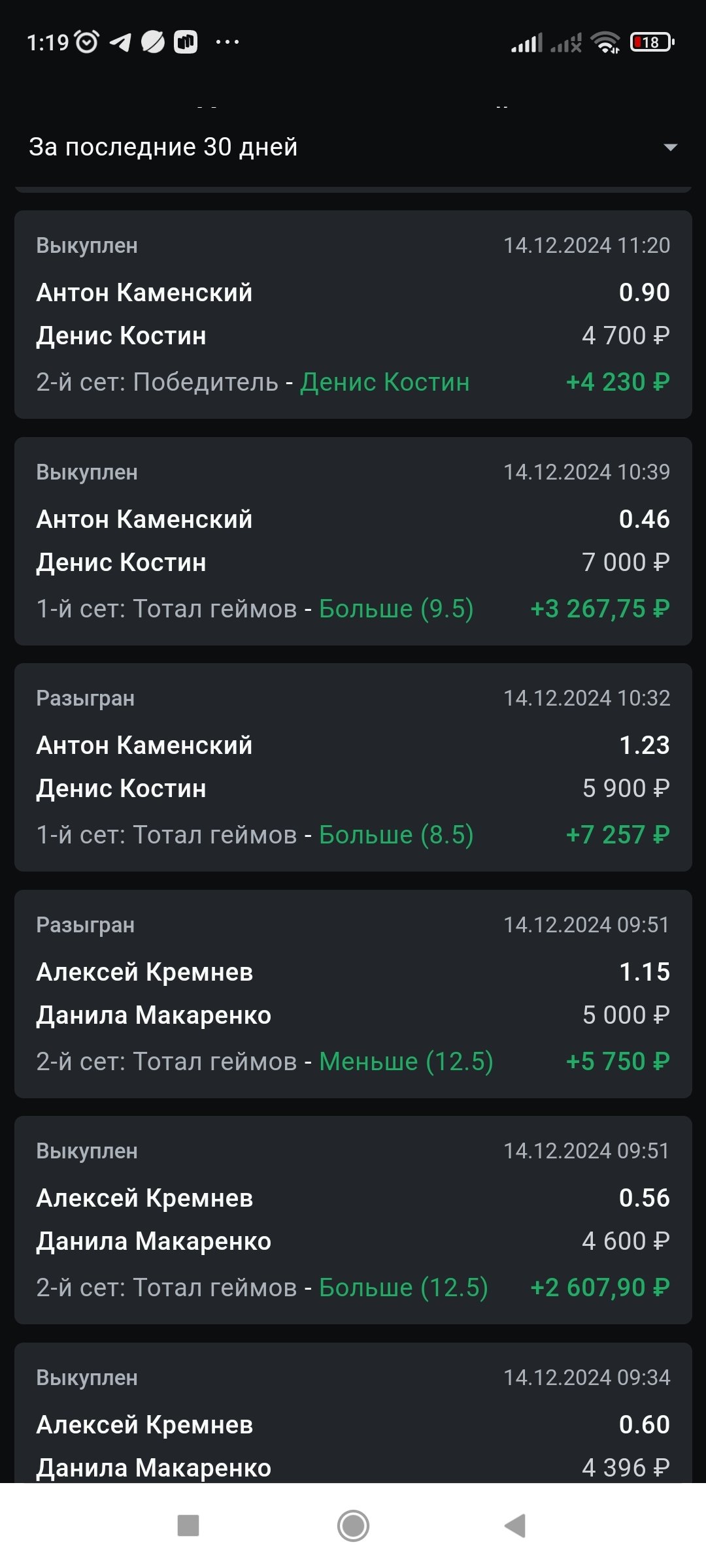Open the 'За последние 30 дней' period dropdown
Image resolution: width=706 pixels, height=1568 pixels.
tap(353, 148)
